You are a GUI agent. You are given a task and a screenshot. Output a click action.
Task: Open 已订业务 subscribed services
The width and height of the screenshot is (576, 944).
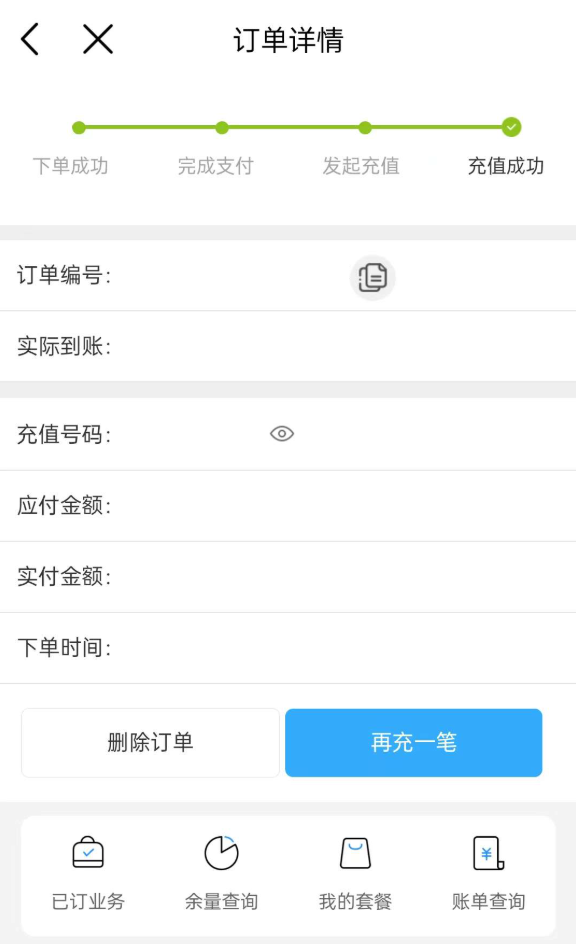88,873
